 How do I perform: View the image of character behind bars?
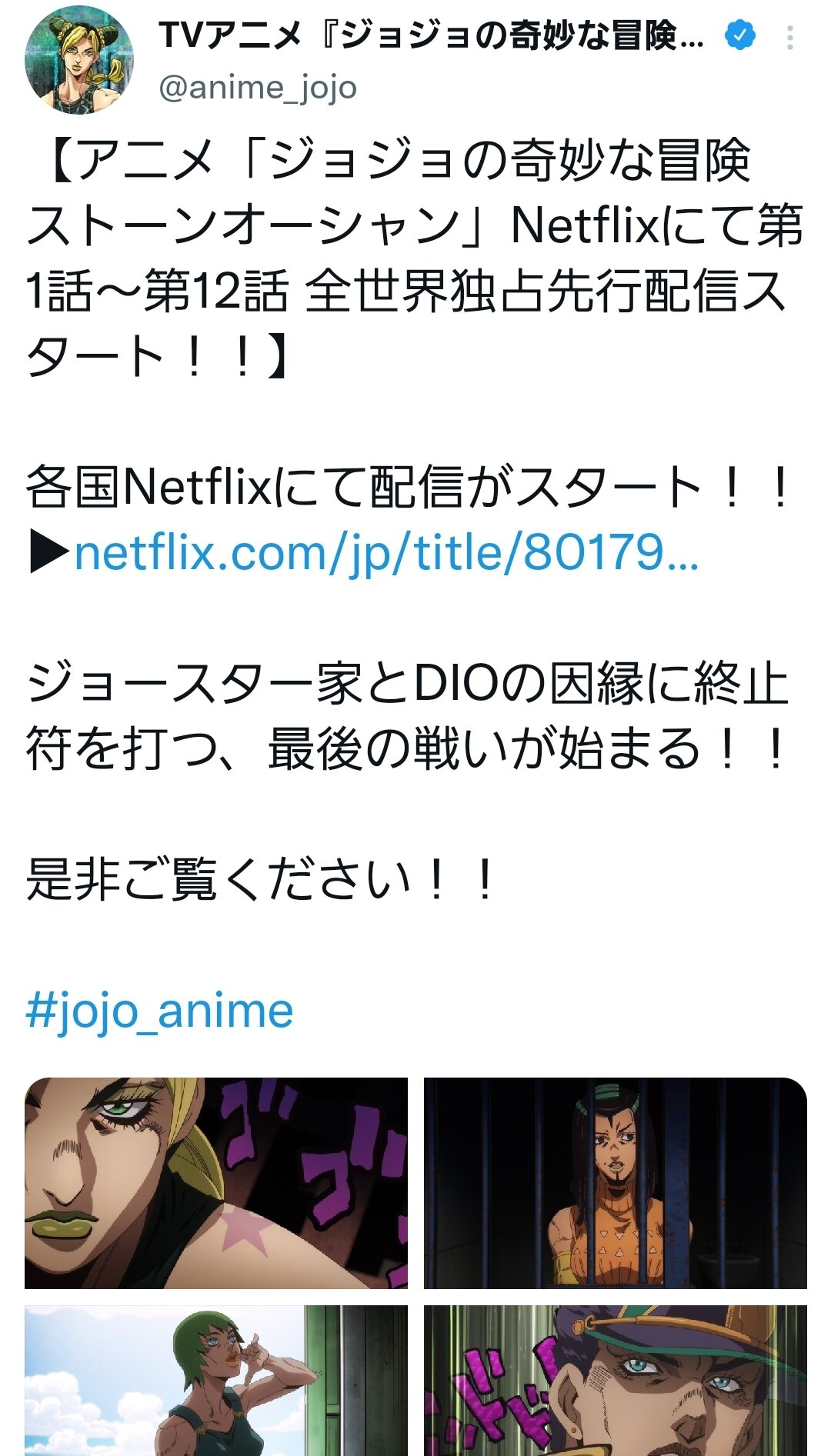click(615, 1183)
